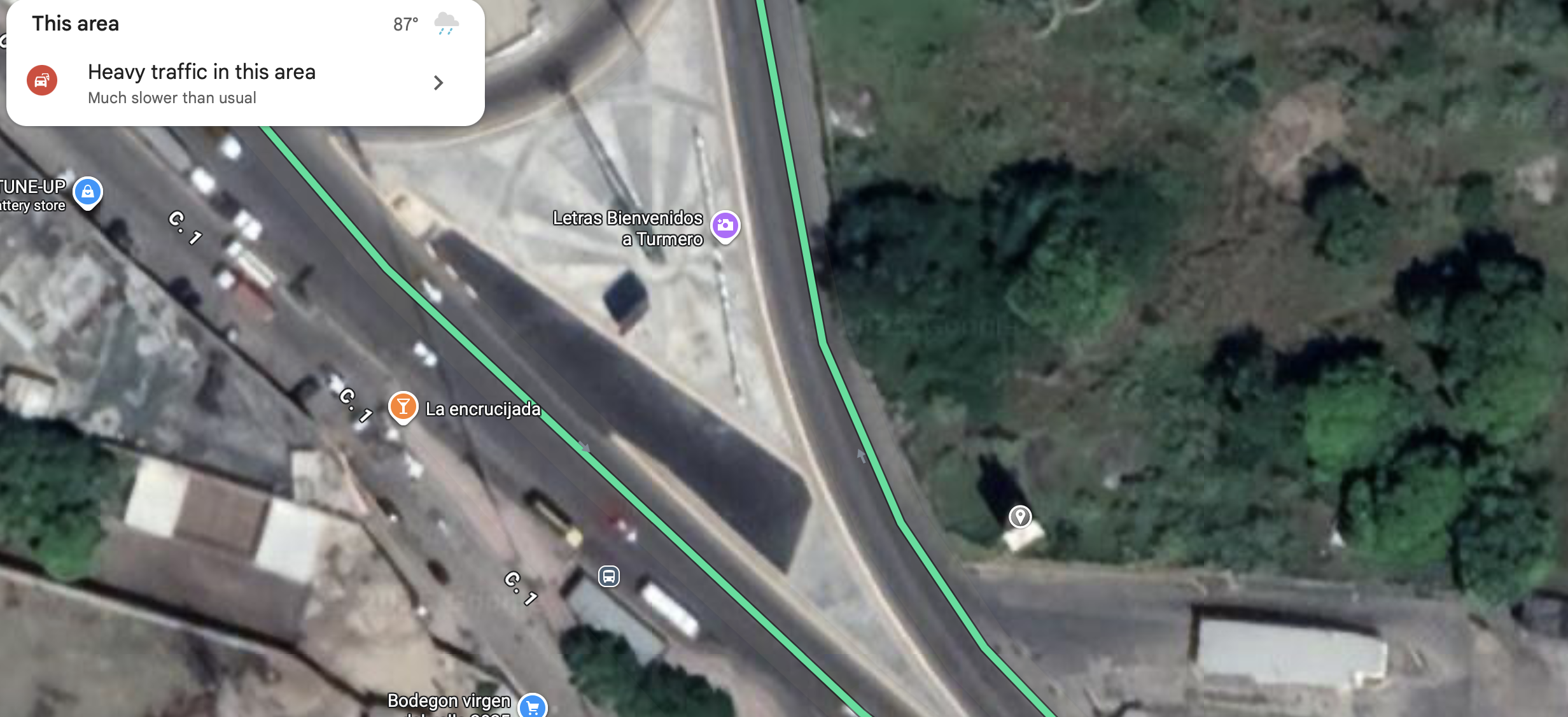Open Letras Bienvenidos a Turmero photo spot
Viewport: 1568px width, 717px height.
point(725,225)
